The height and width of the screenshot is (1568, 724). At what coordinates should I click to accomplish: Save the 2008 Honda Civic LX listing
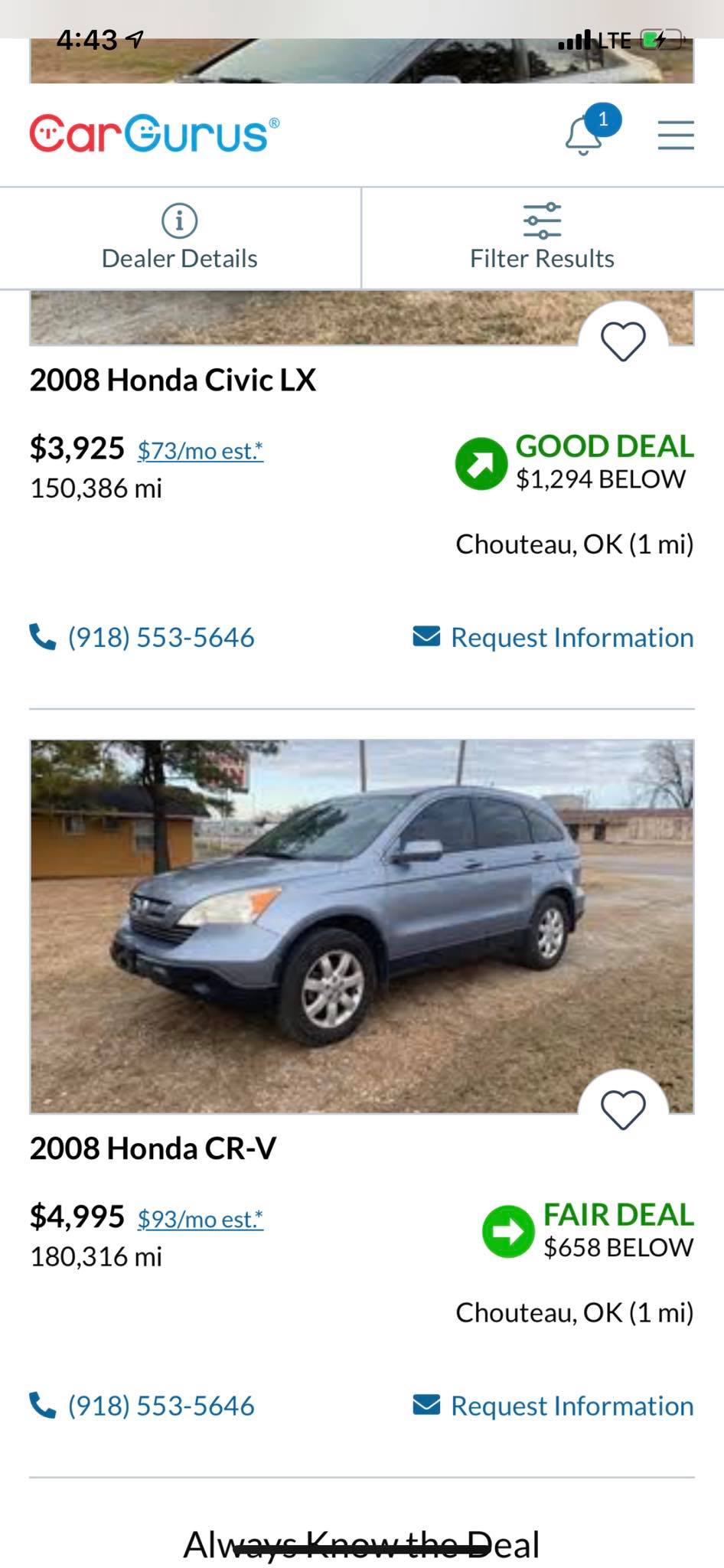(x=623, y=341)
